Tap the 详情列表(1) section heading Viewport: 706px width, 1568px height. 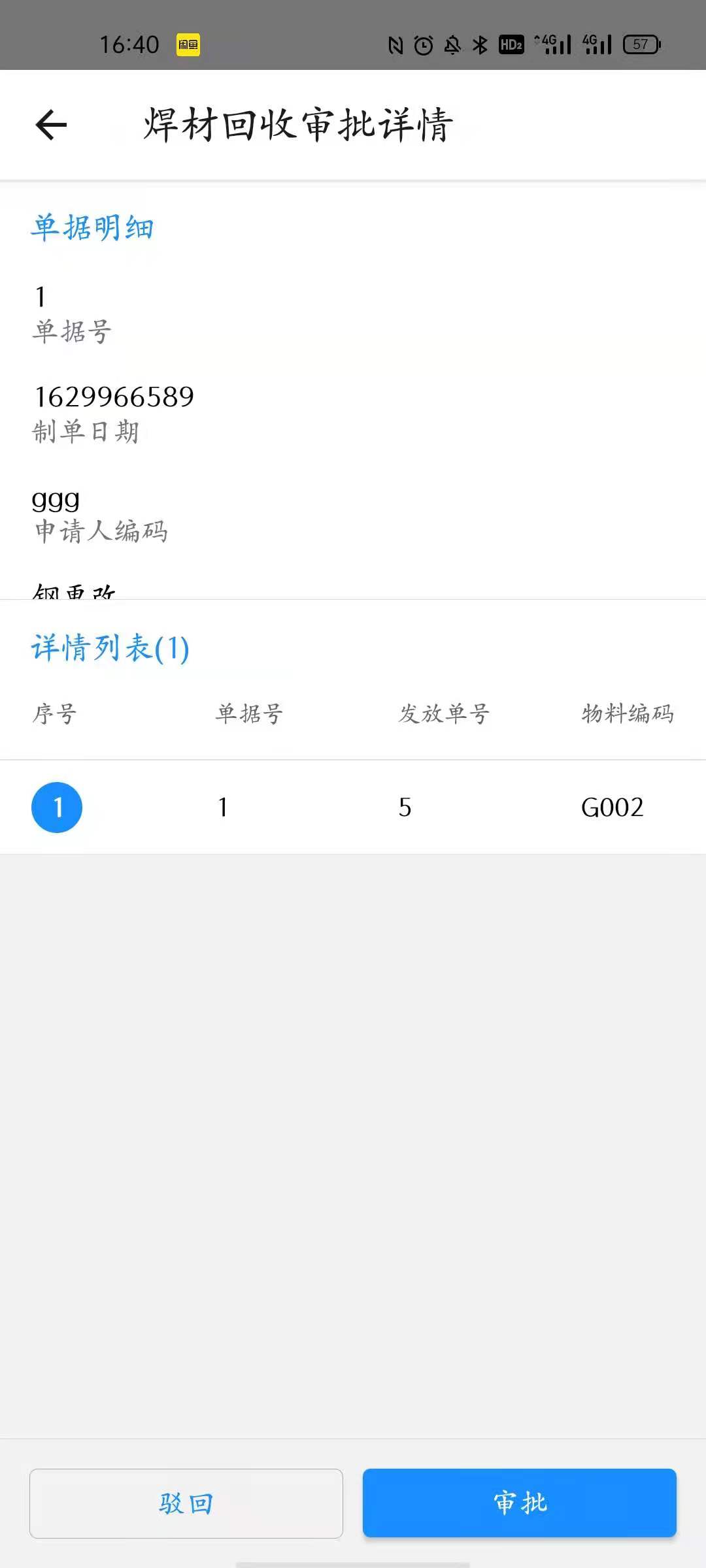pyautogui.click(x=110, y=649)
